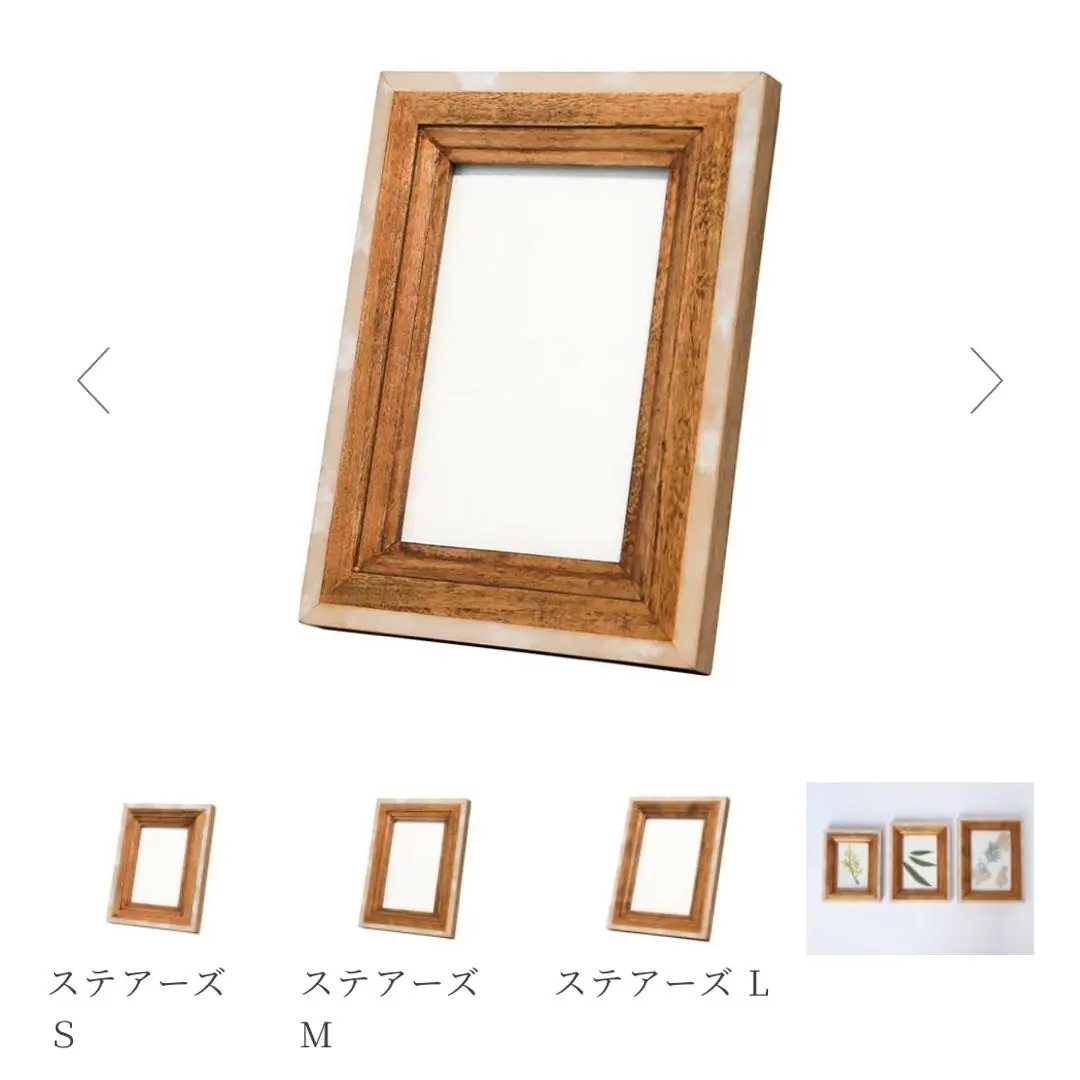Show the next product image
The width and height of the screenshot is (1080, 1080).
tap(985, 380)
